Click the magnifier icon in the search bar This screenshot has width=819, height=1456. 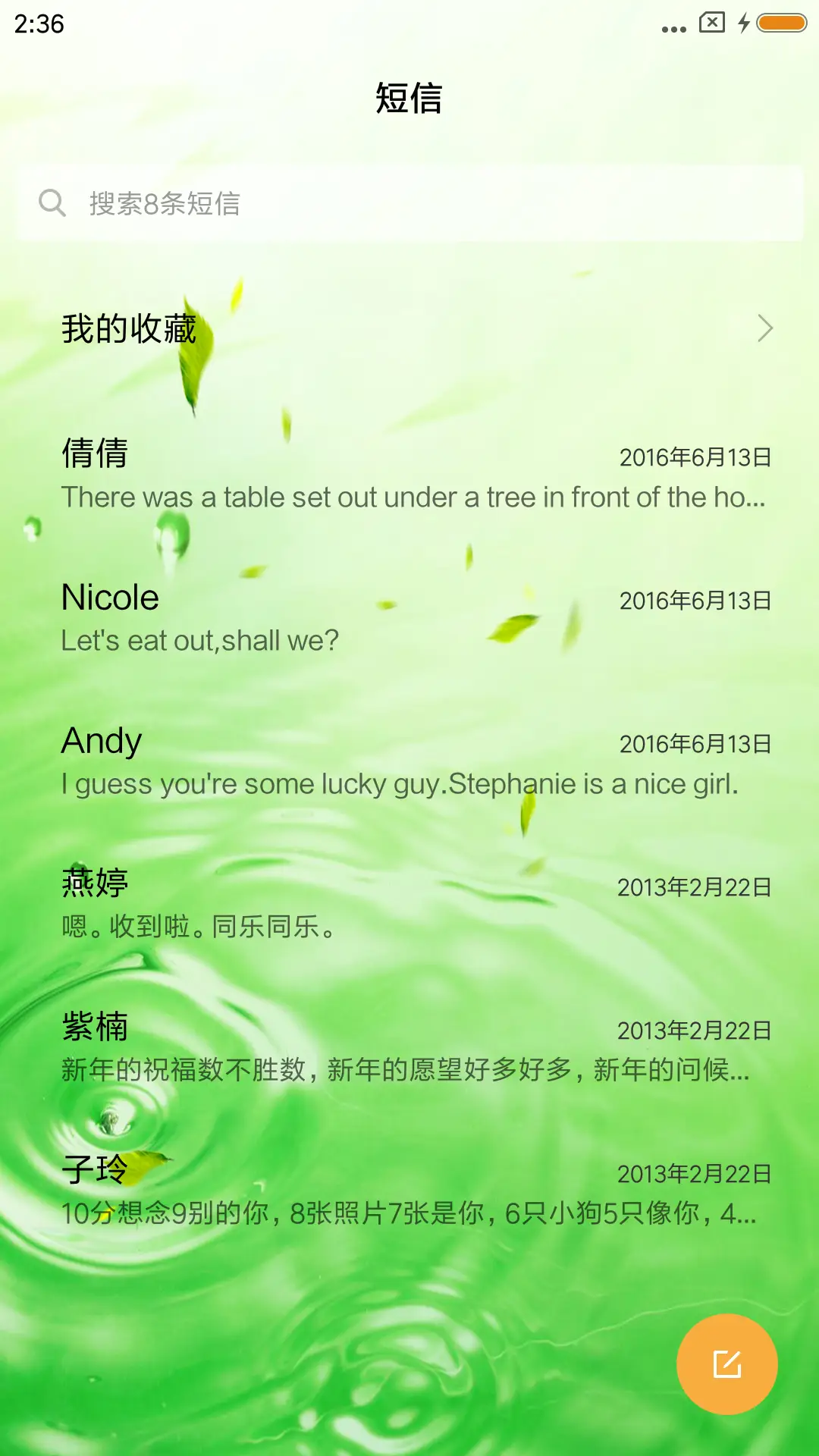coord(52,202)
